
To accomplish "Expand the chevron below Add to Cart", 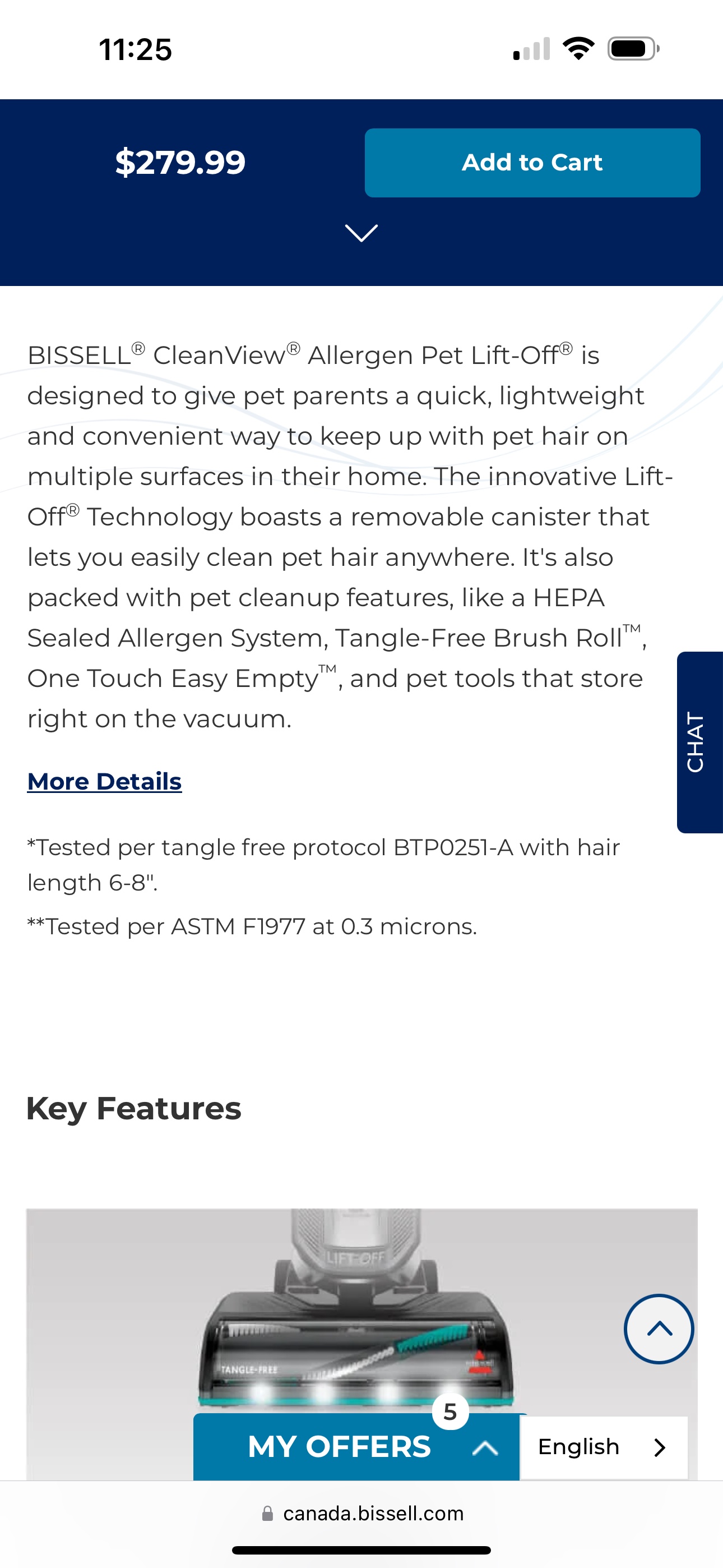I will pyautogui.click(x=361, y=232).
